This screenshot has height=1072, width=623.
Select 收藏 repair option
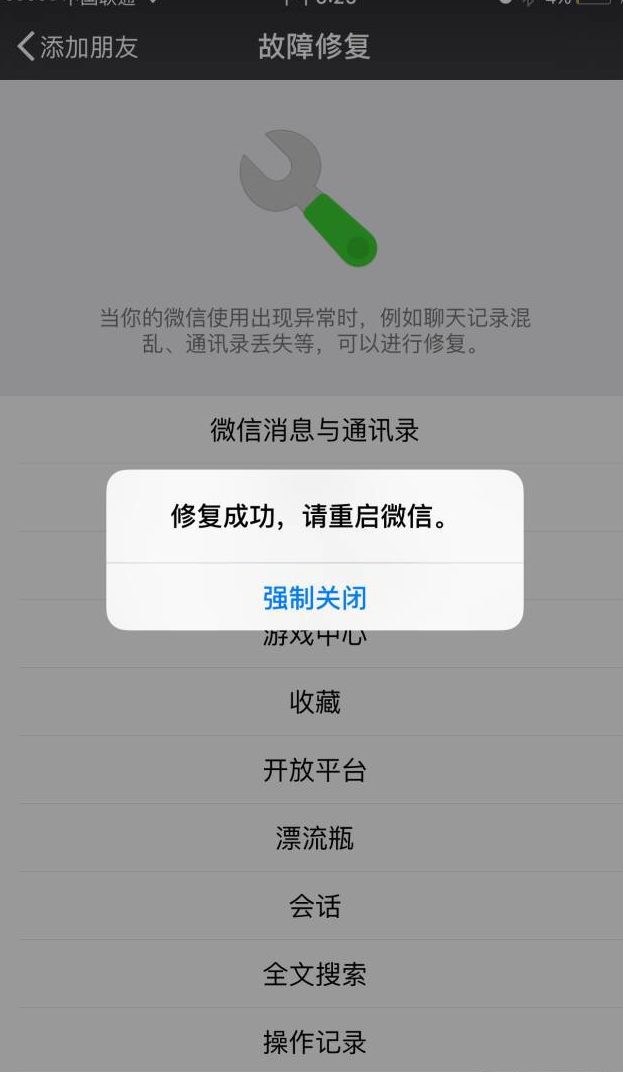click(x=314, y=703)
